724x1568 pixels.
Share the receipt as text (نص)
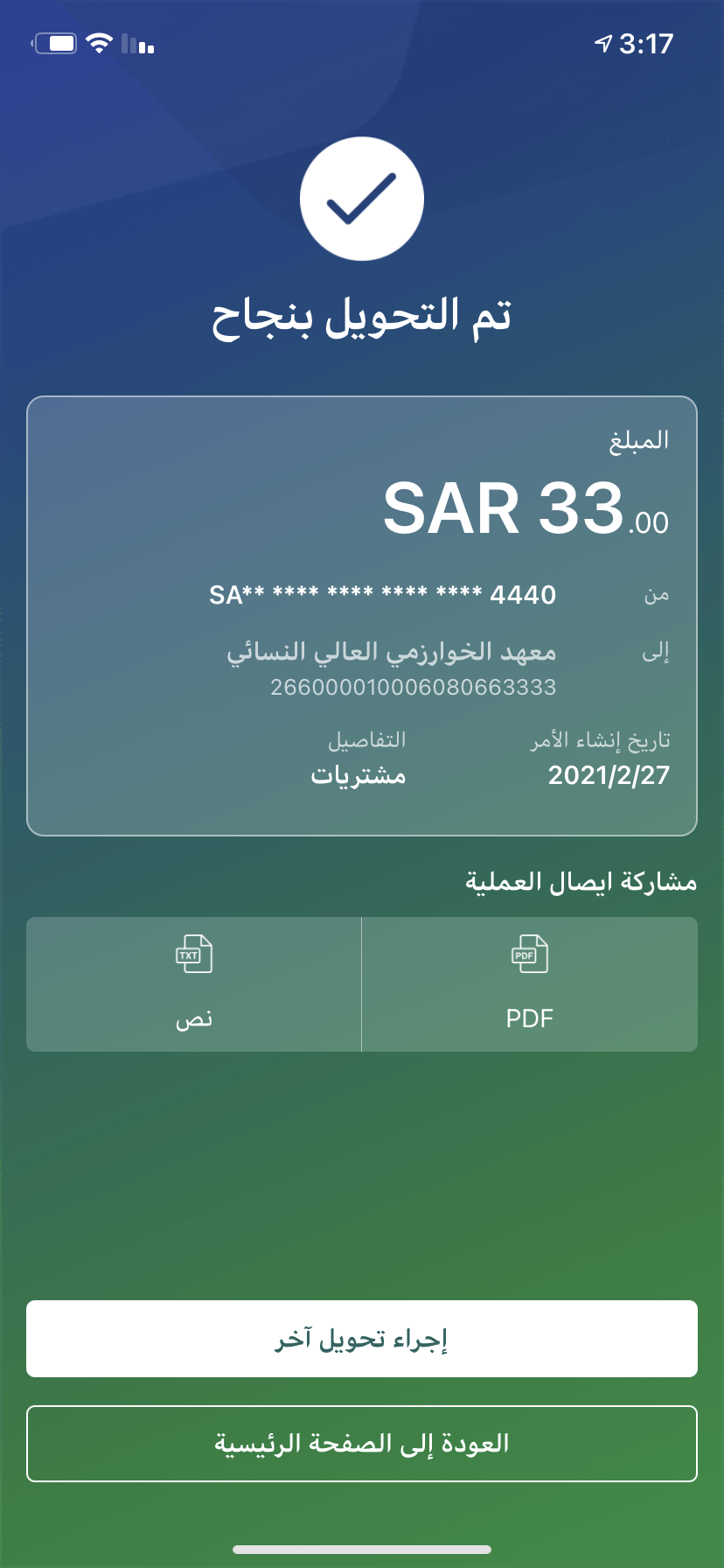pos(194,983)
